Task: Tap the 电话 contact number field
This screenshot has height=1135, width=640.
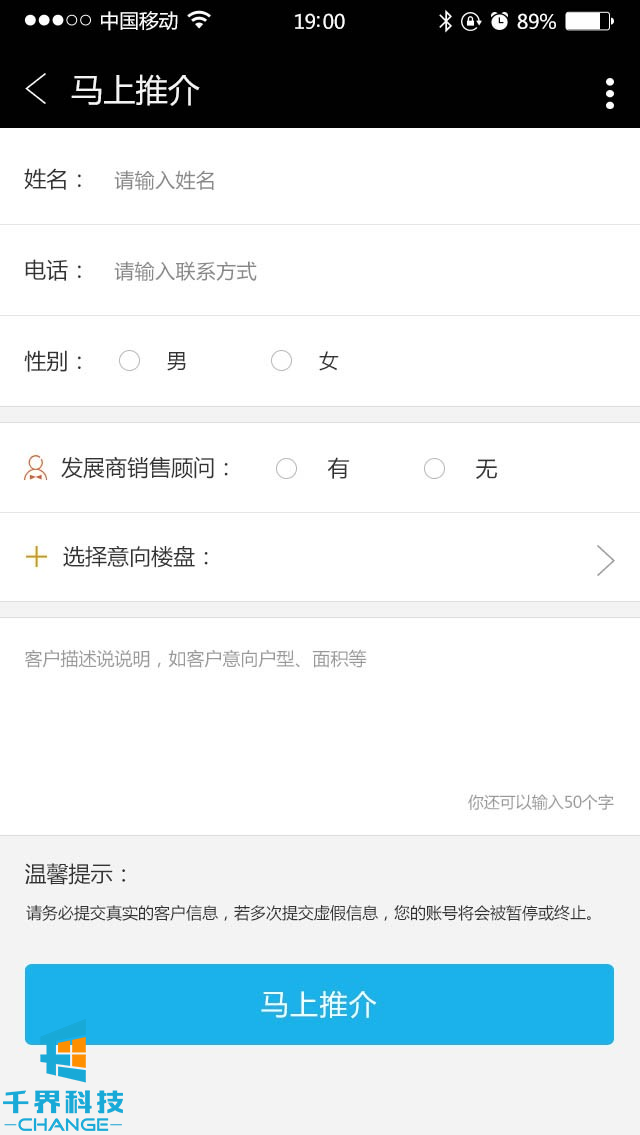Action: coord(360,271)
